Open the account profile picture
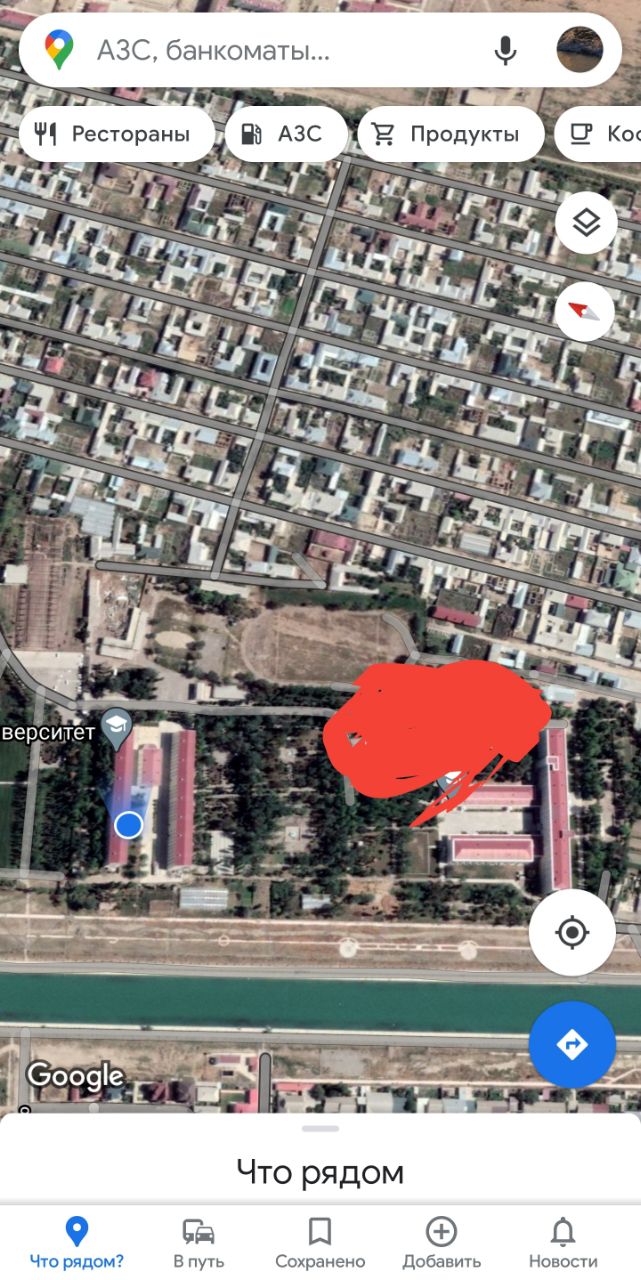This screenshot has width=641, height=1280. pyautogui.click(x=580, y=50)
